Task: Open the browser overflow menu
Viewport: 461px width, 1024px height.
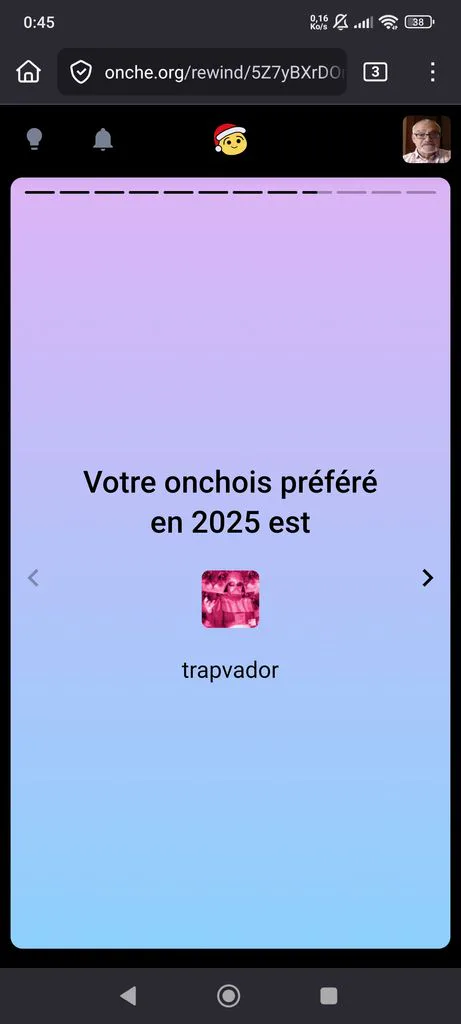Action: point(432,72)
